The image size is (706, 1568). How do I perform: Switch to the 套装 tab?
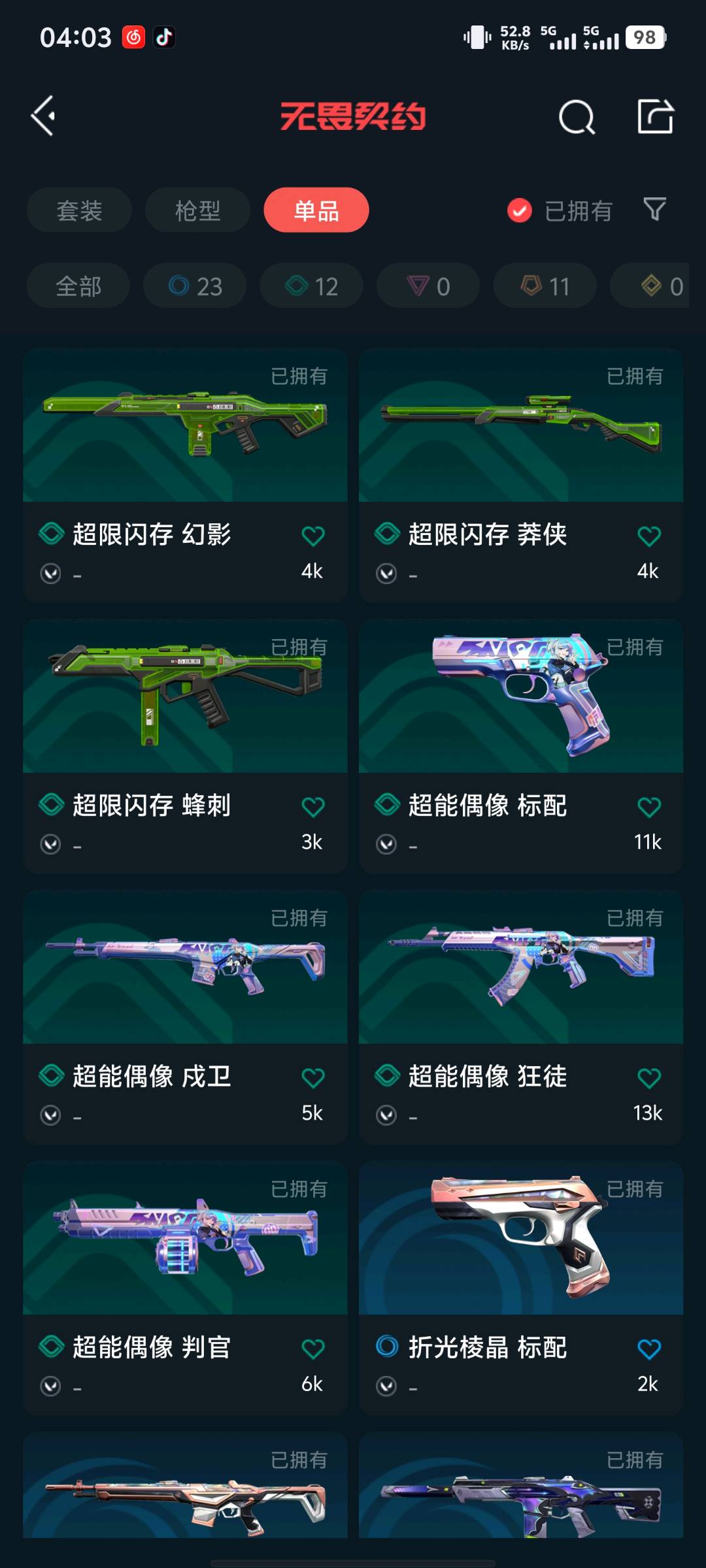coord(79,210)
